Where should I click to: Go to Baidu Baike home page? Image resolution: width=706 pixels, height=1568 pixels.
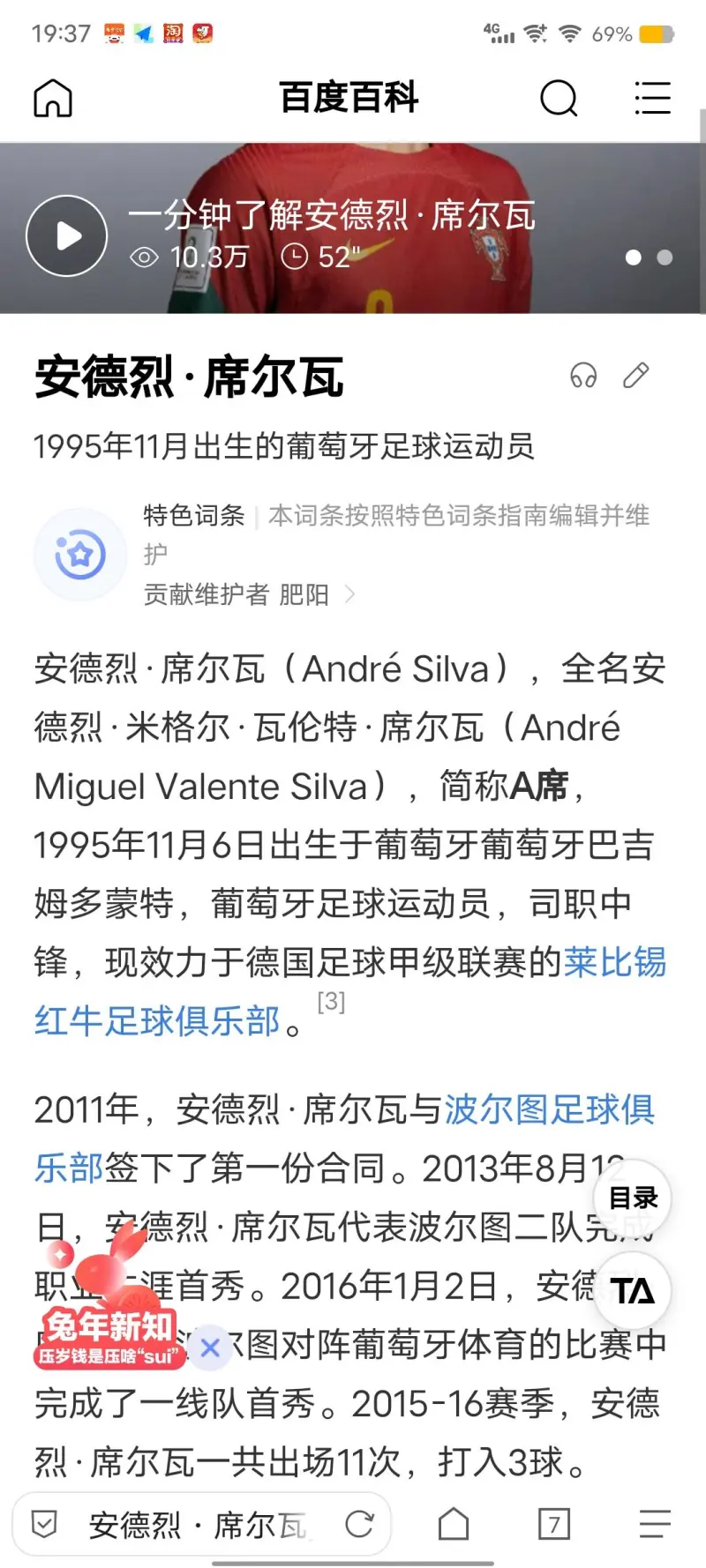[x=53, y=98]
